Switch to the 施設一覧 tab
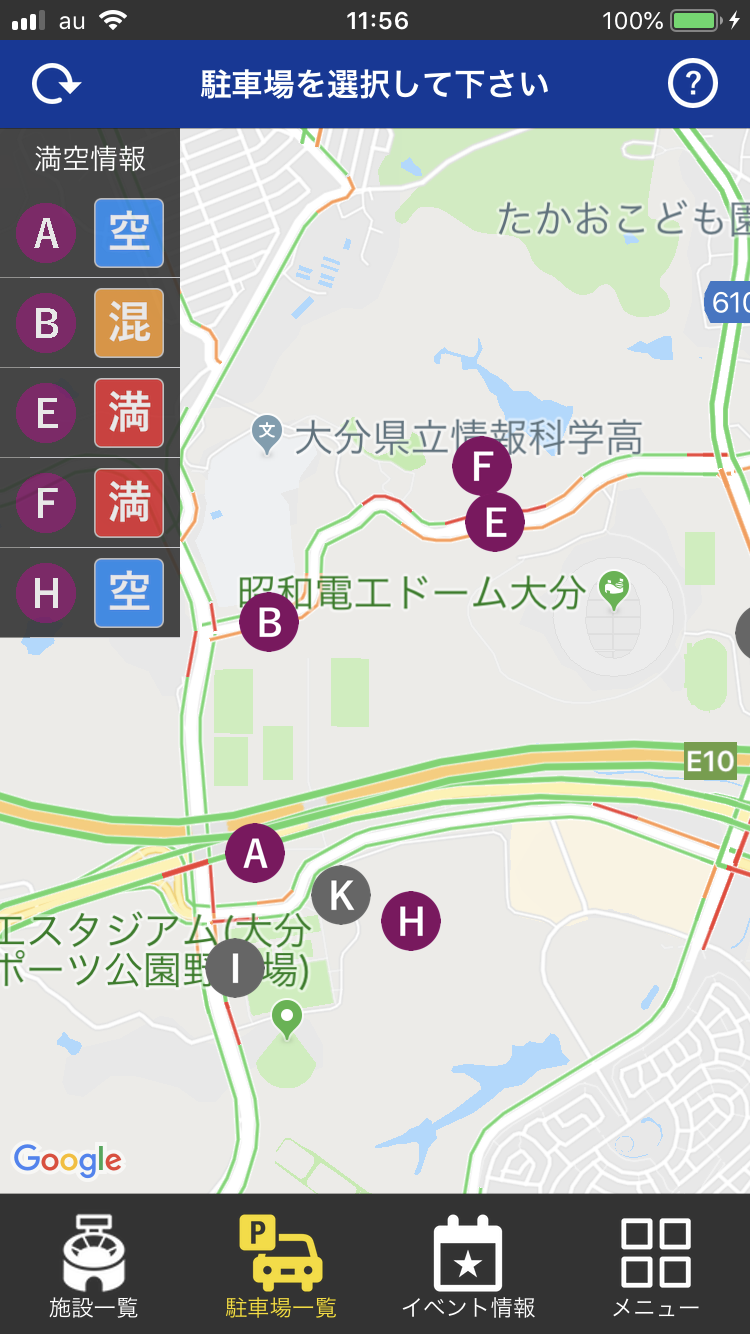Viewport: 750px width, 1334px height. point(94,1265)
